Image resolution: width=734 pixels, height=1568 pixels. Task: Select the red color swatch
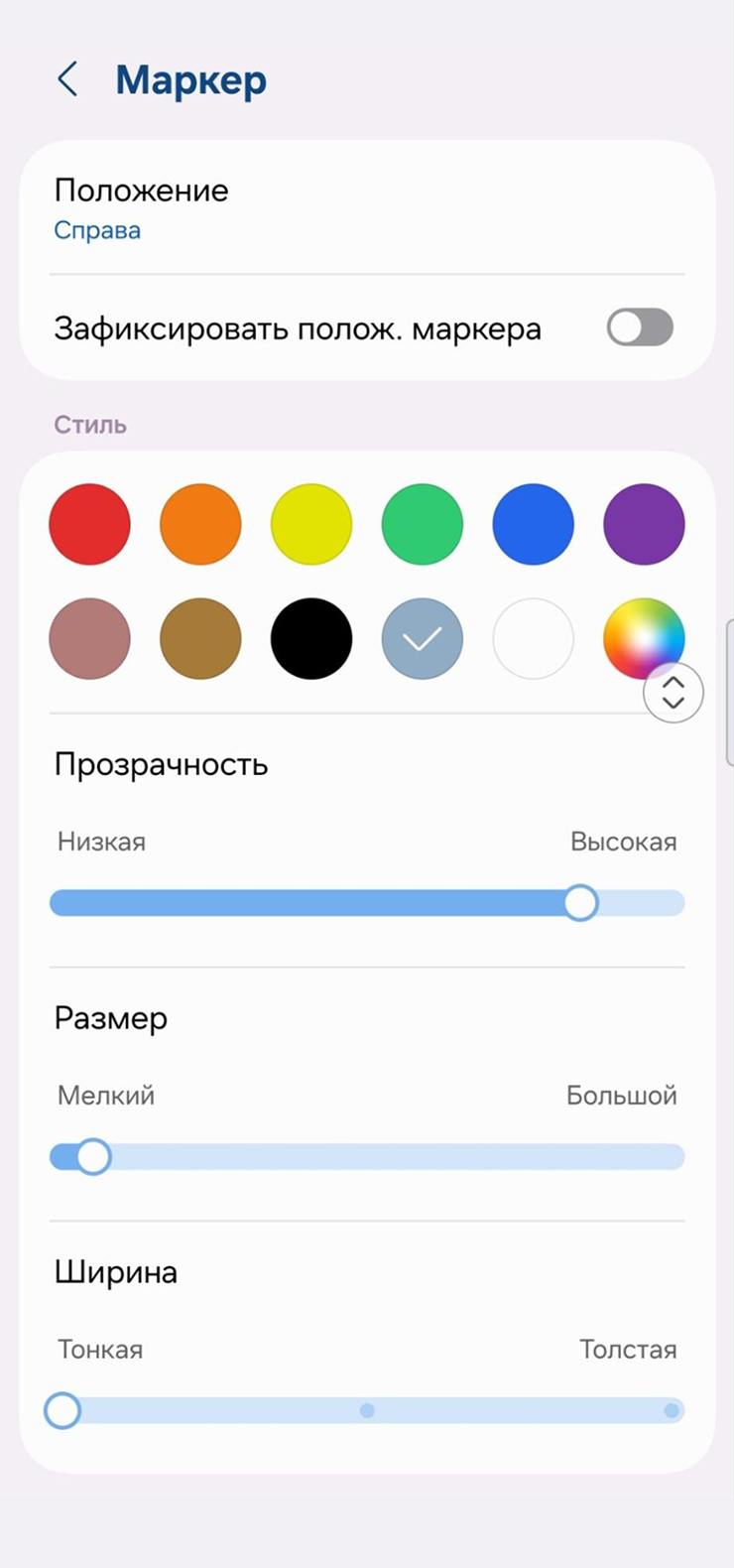[89, 524]
